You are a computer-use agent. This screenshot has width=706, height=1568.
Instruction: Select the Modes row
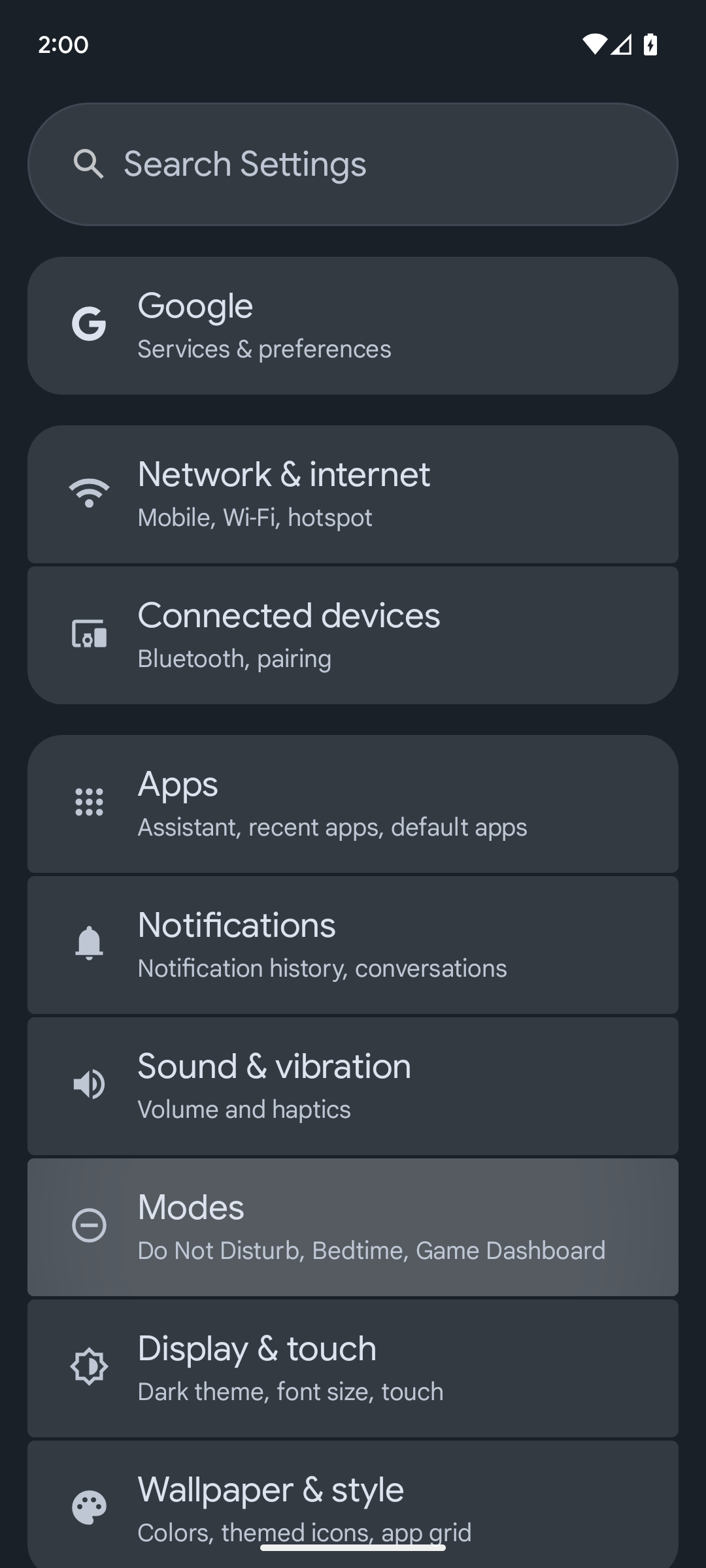tap(353, 1227)
